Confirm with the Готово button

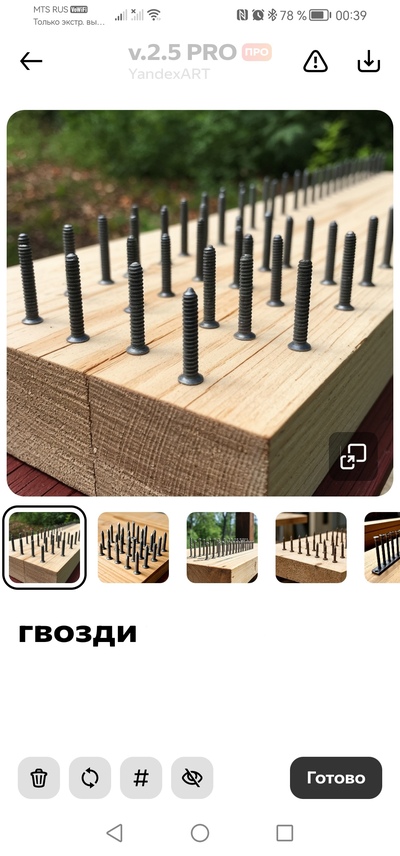click(x=336, y=777)
